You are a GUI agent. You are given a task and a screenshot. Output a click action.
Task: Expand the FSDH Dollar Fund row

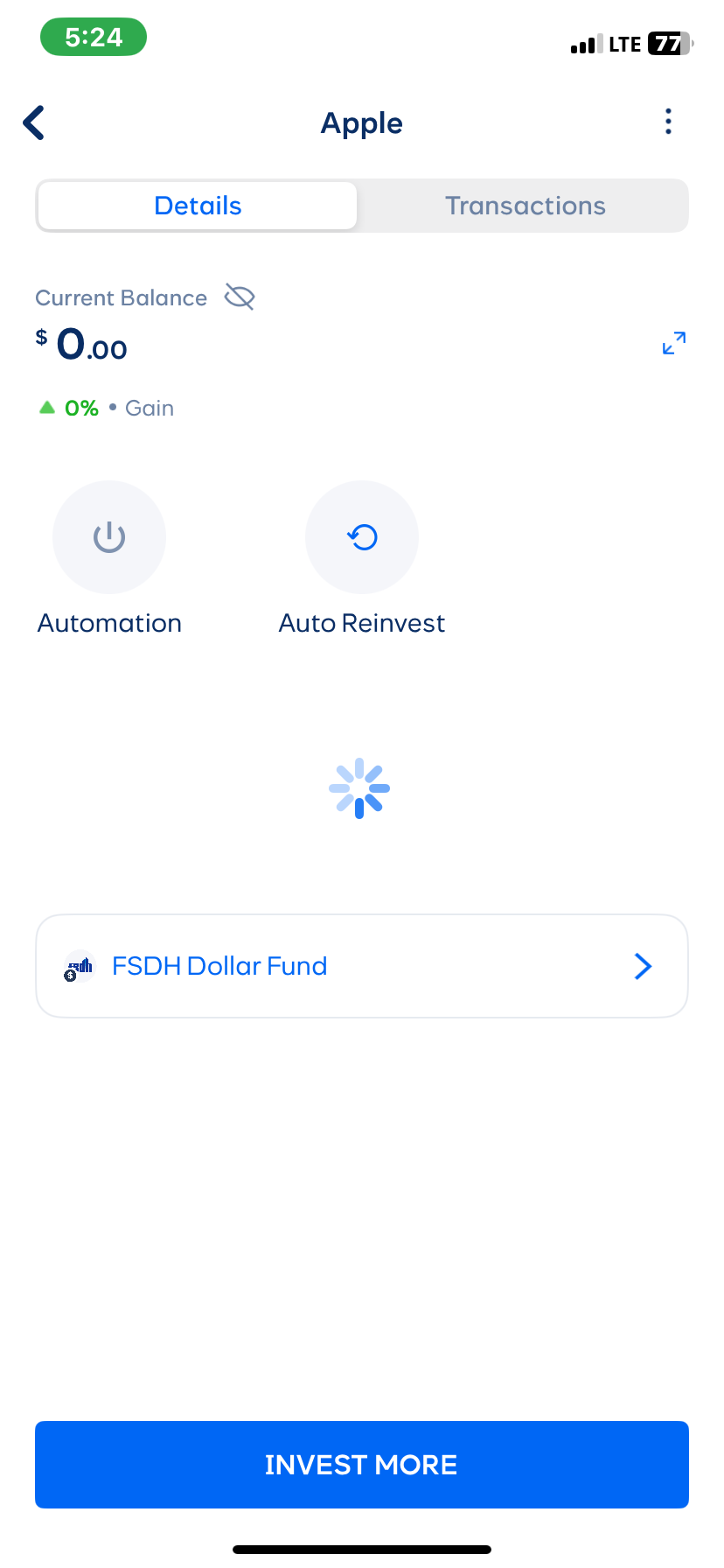[361, 966]
